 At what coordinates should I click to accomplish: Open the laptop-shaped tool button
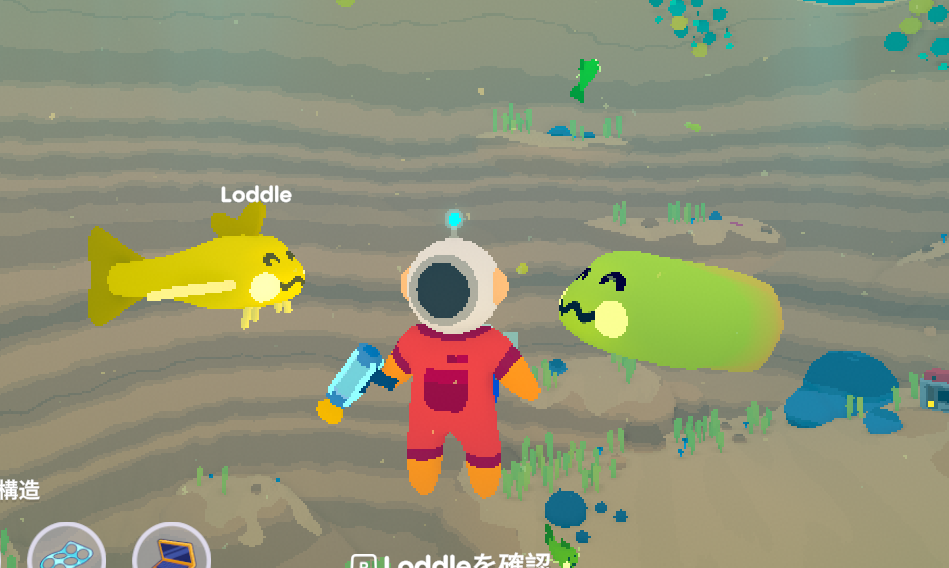tap(171, 551)
